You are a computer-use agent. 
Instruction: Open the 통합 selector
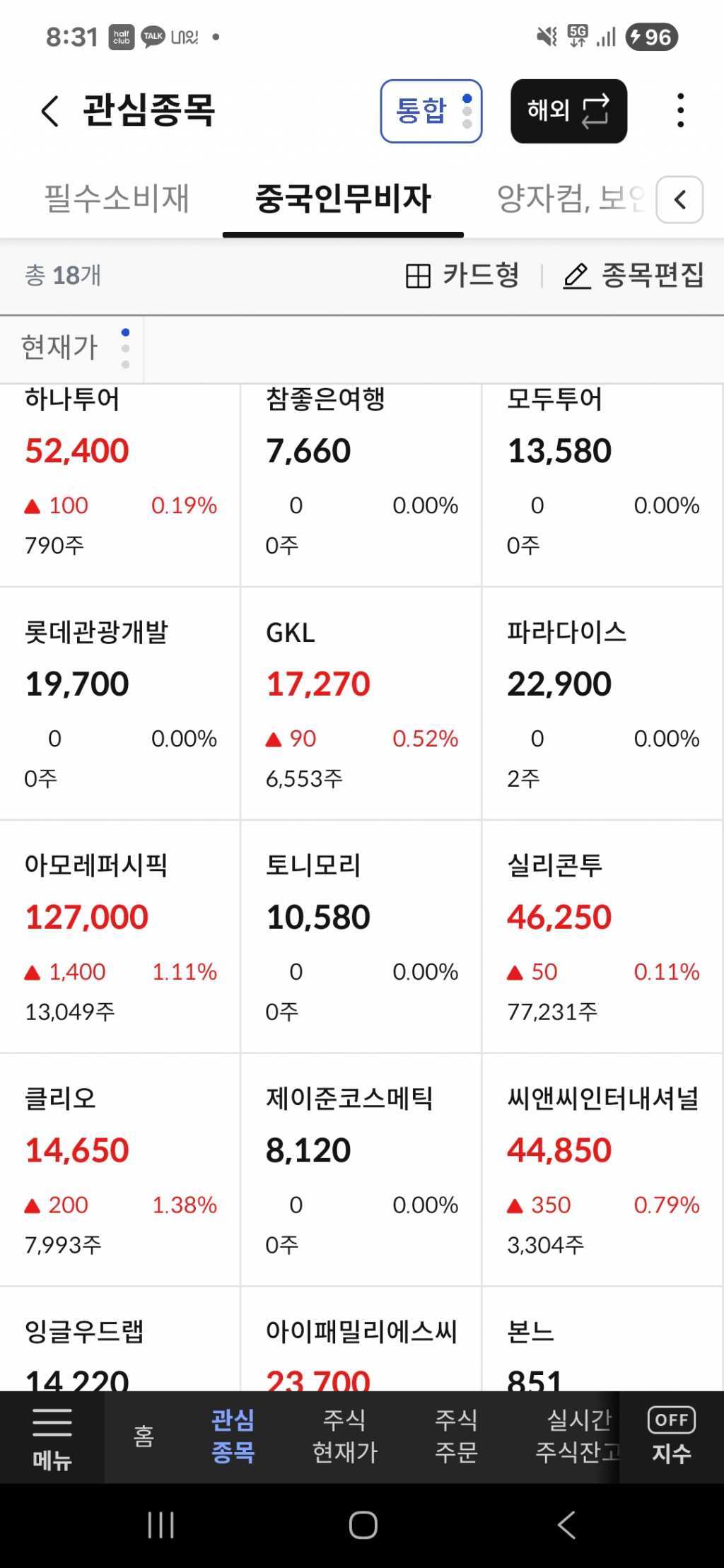pos(431,111)
